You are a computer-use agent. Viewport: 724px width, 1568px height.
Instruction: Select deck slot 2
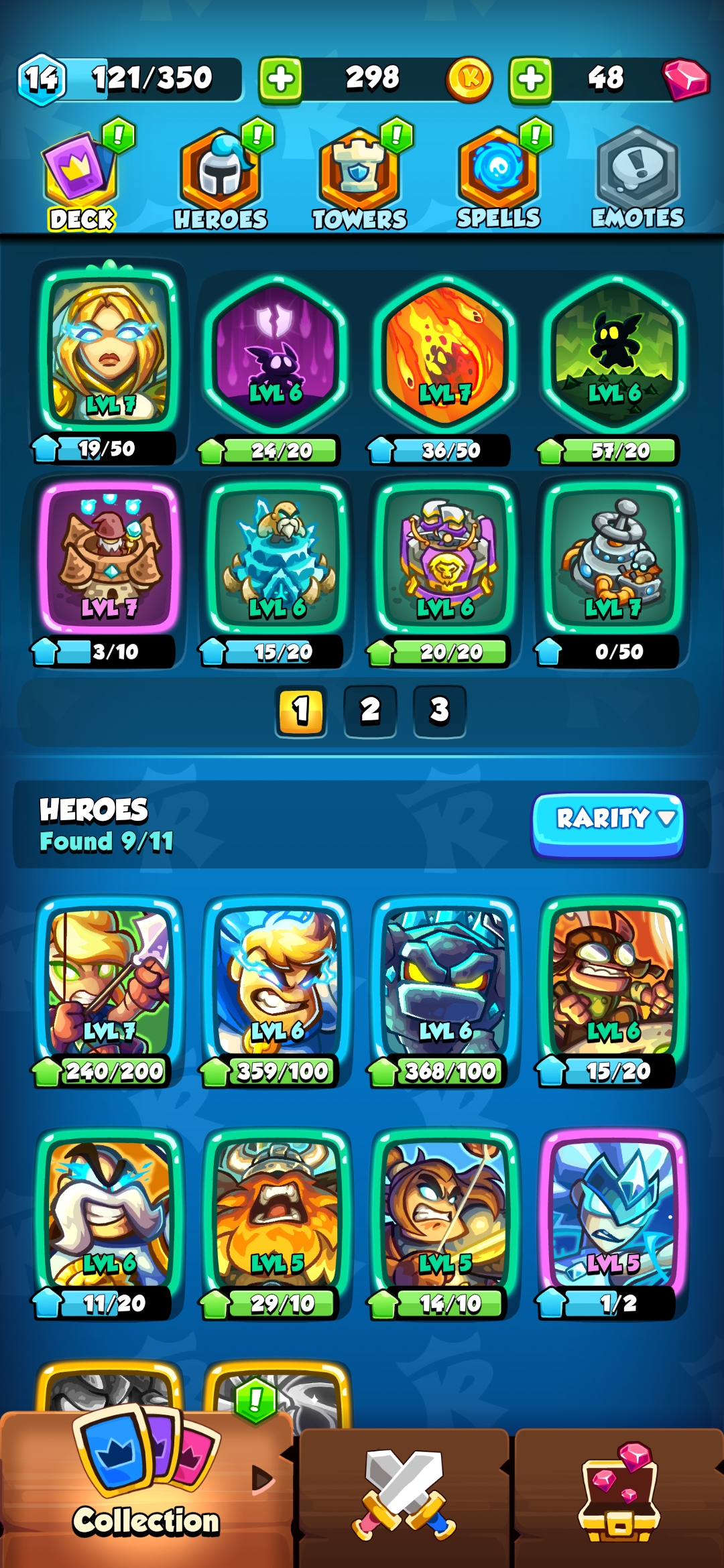click(370, 711)
